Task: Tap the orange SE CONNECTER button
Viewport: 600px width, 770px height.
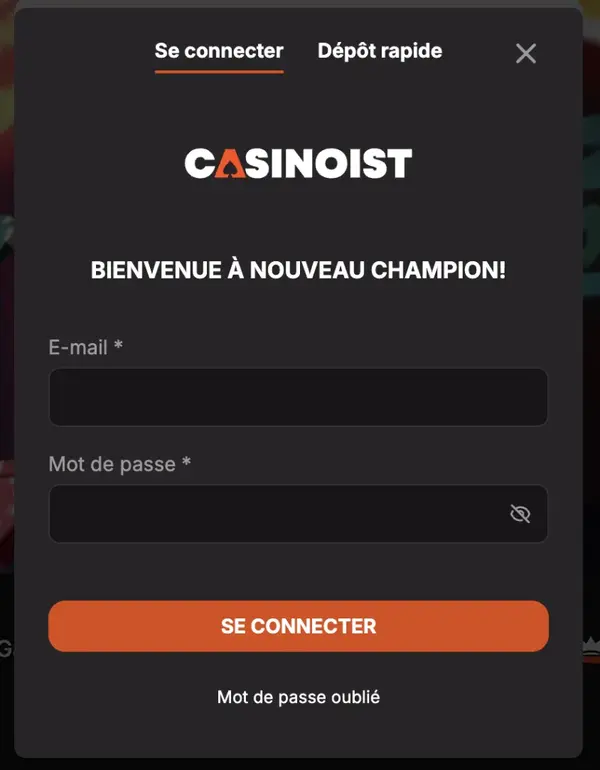Action: [298, 626]
